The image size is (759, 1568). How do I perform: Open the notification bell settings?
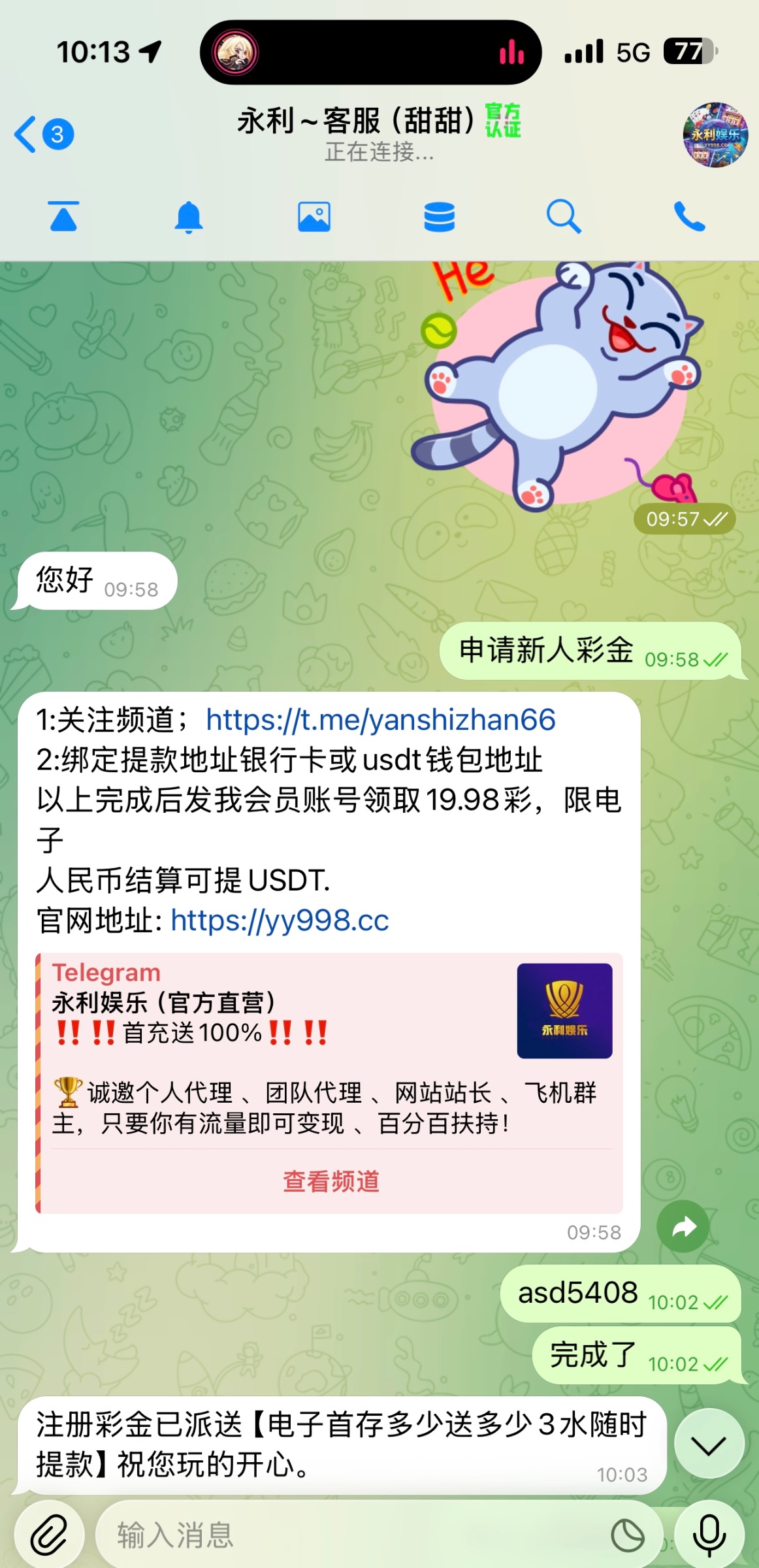coord(189,217)
